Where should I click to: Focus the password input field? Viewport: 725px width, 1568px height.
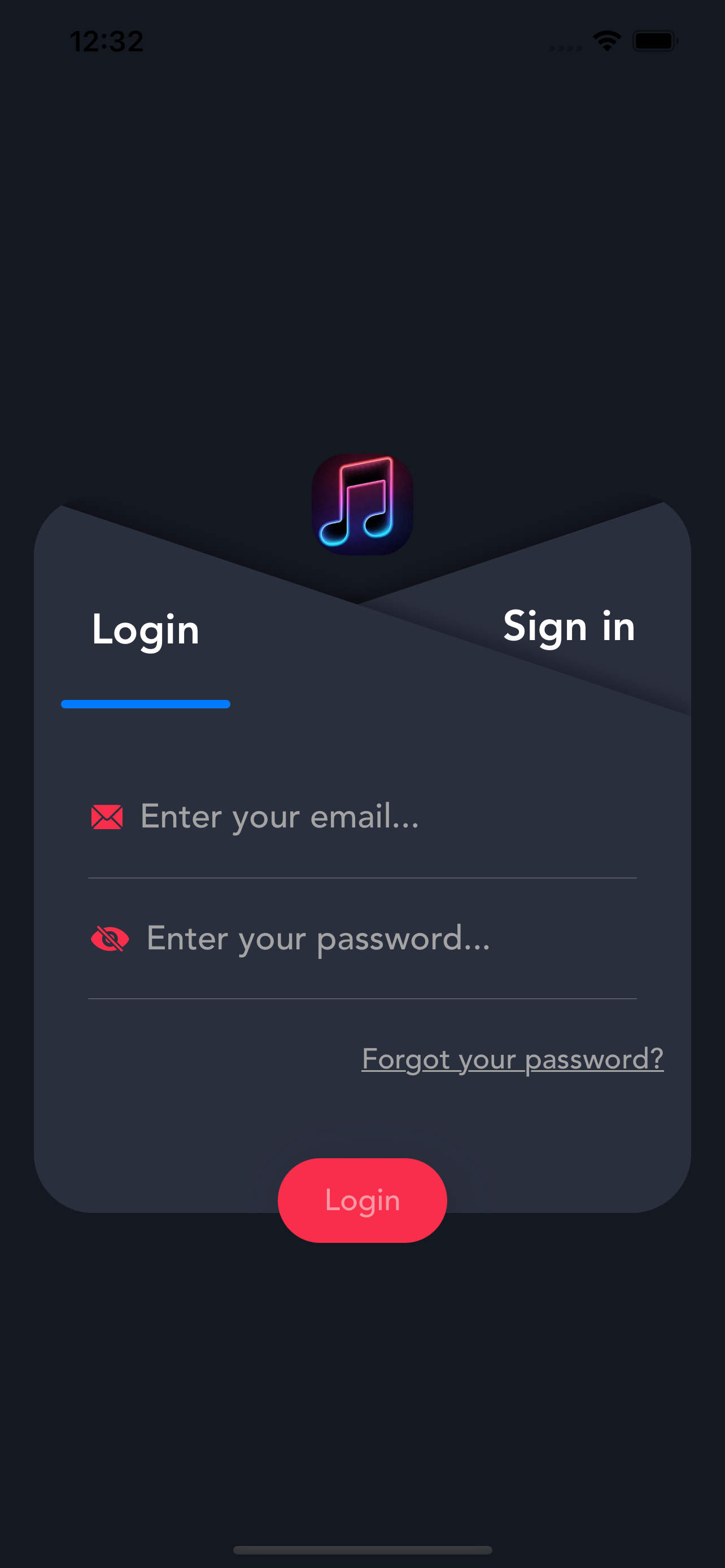[x=317, y=938]
